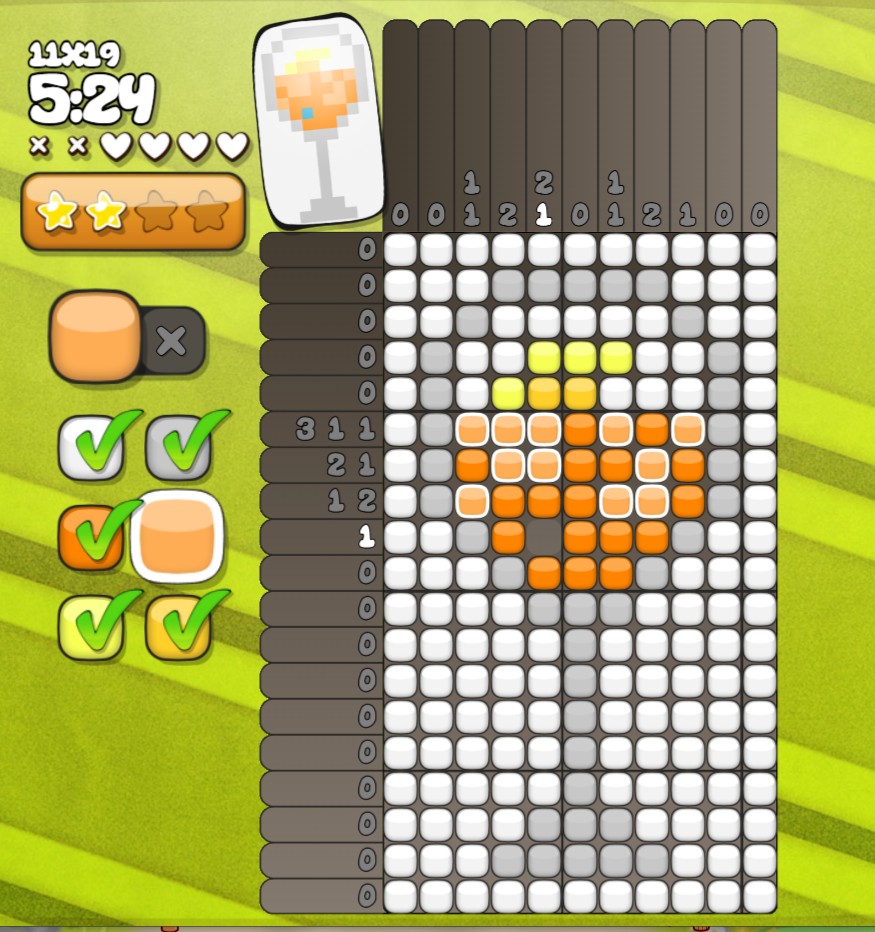This screenshot has width=875, height=932.
Task: Fill the empty dark cell in row labeled 1
Action: tap(544, 537)
